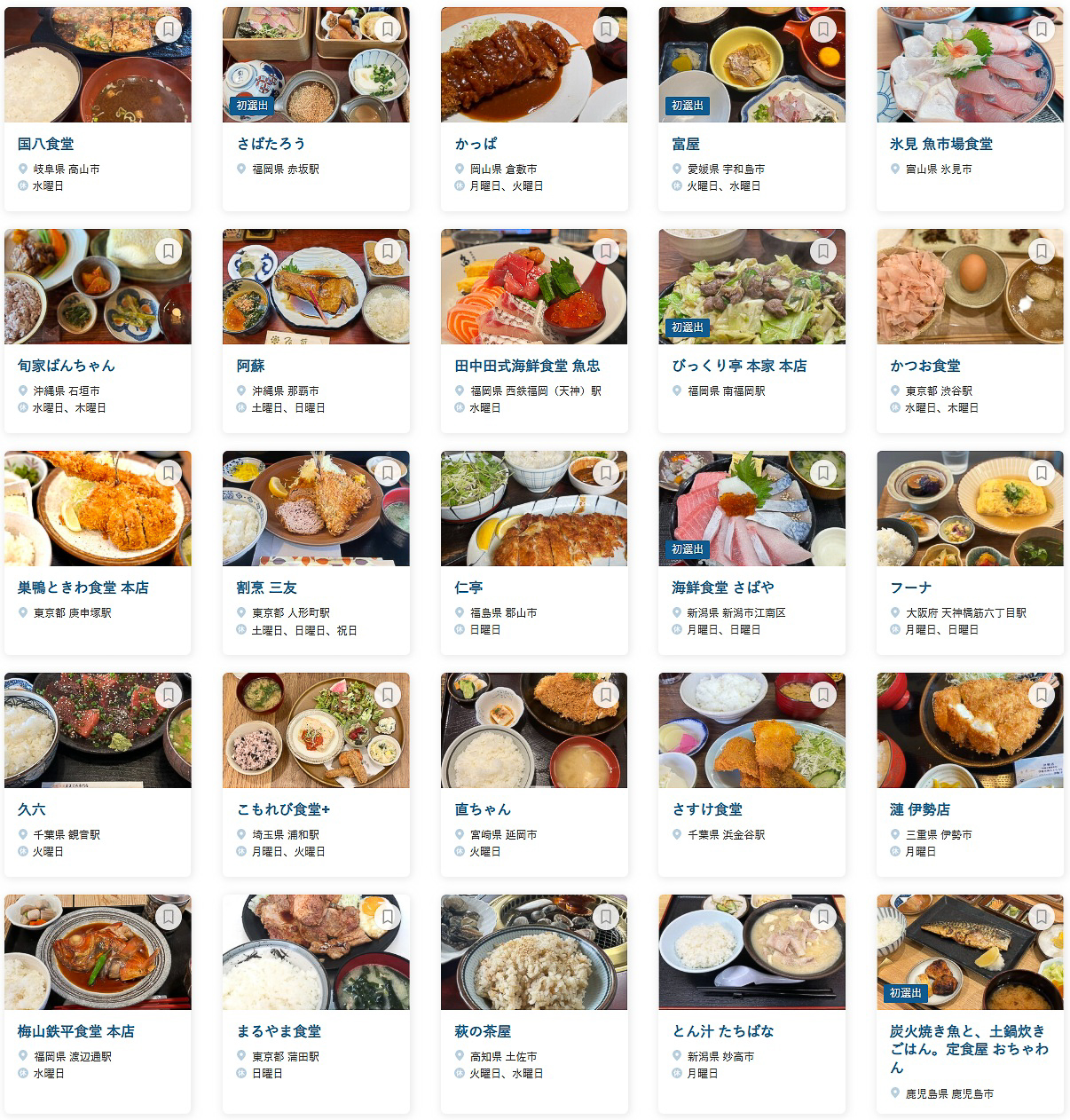The height and width of the screenshot is (1120, 1070).
Task: Click the bookmark icon on 久六 card
Action: pos(169,695)
